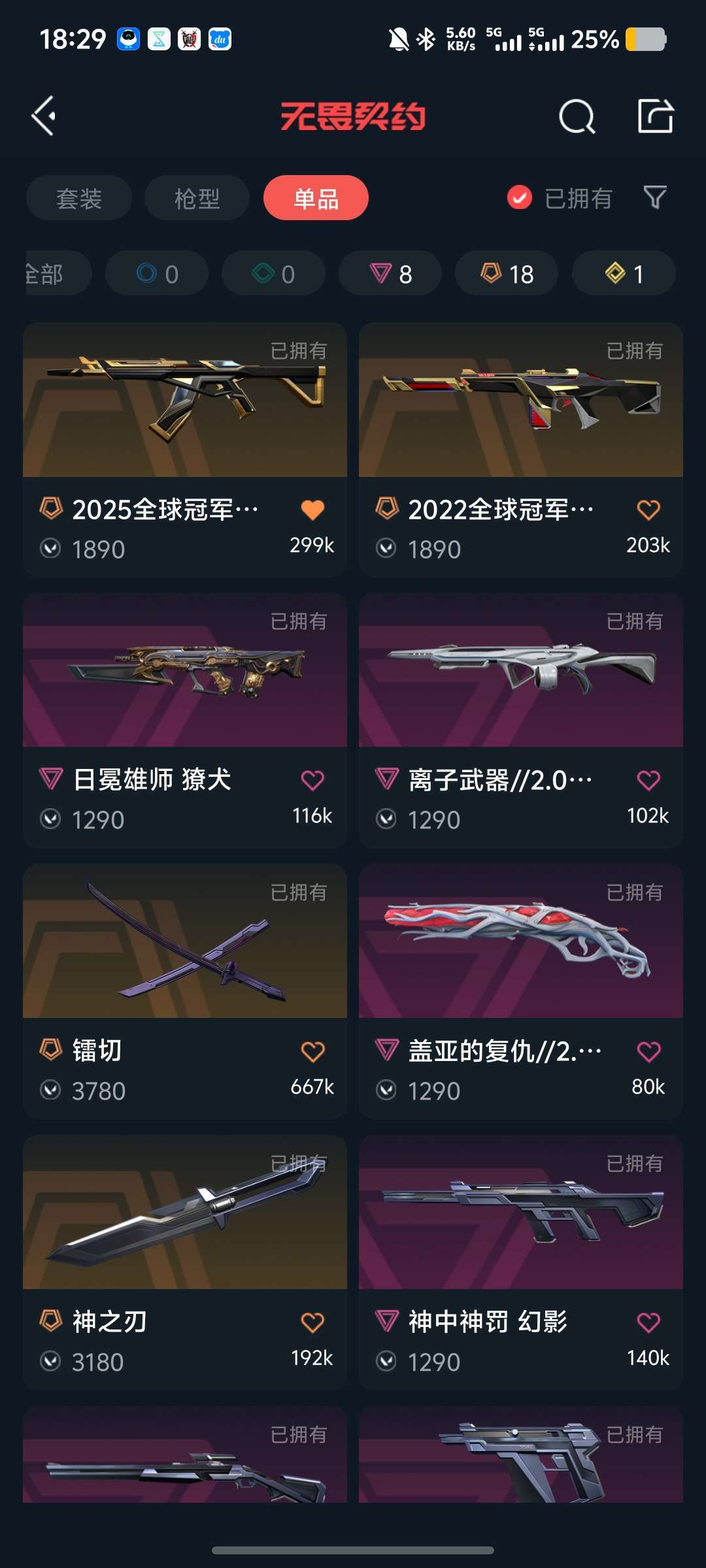Unfavorite the 2025全球冠军 rifle skin
Viewport: 706px width, 1568px height.
tap(314, 510)
